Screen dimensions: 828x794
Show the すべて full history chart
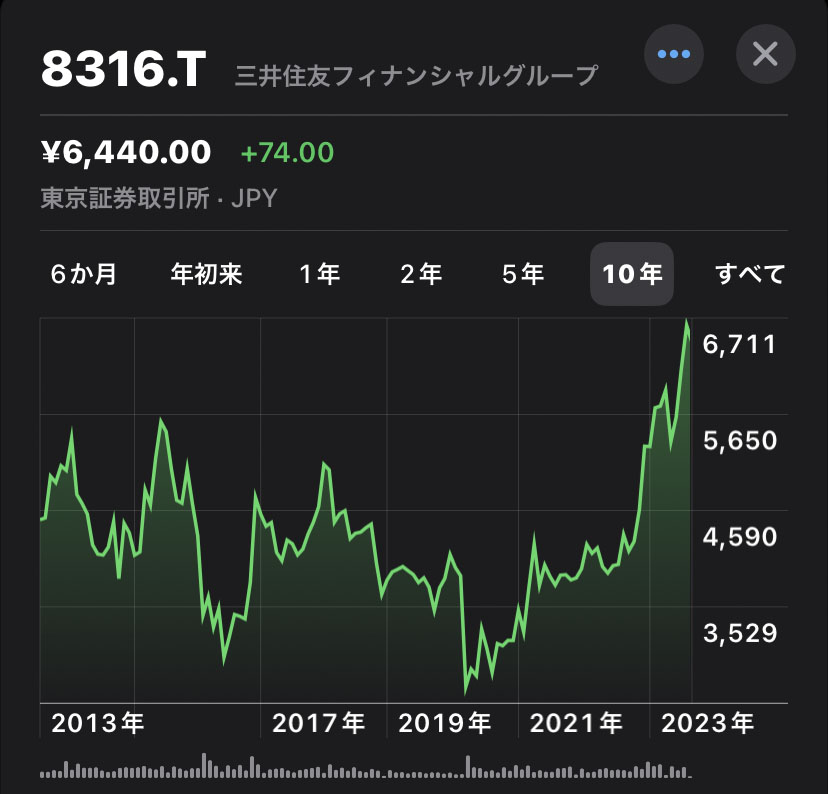[751, 274]
